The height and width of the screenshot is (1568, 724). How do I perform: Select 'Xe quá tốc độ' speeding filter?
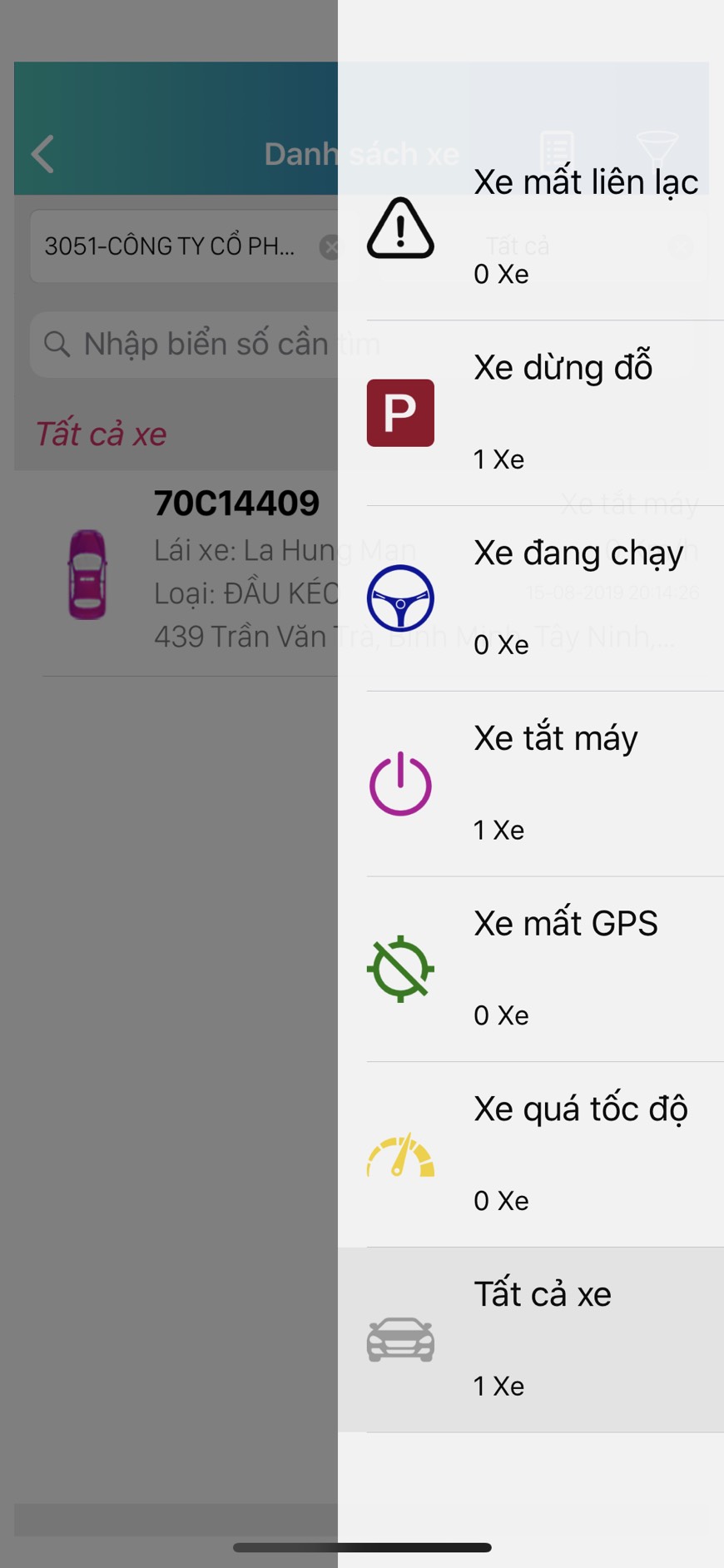coord(541,1154)
